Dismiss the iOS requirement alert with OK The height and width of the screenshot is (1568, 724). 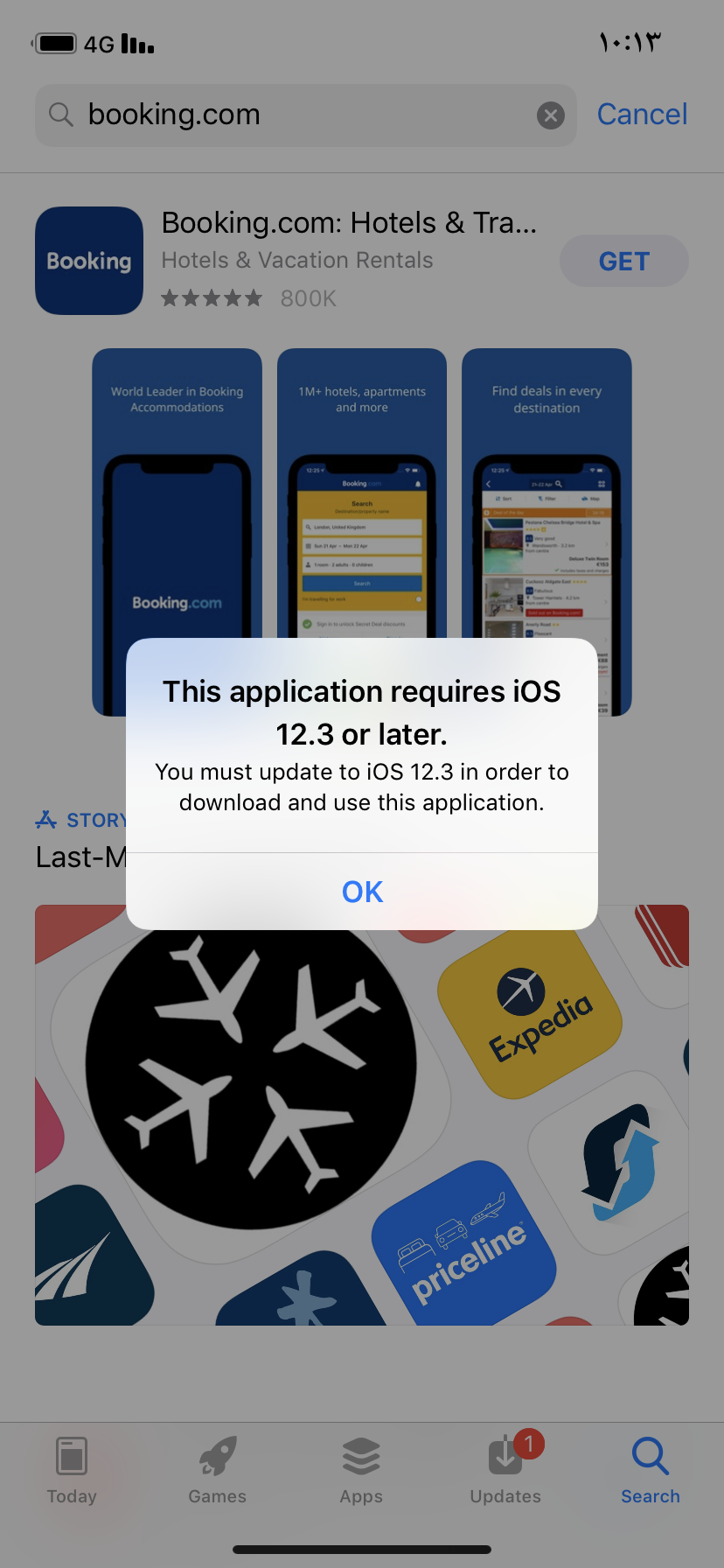[x=362, y=892]
